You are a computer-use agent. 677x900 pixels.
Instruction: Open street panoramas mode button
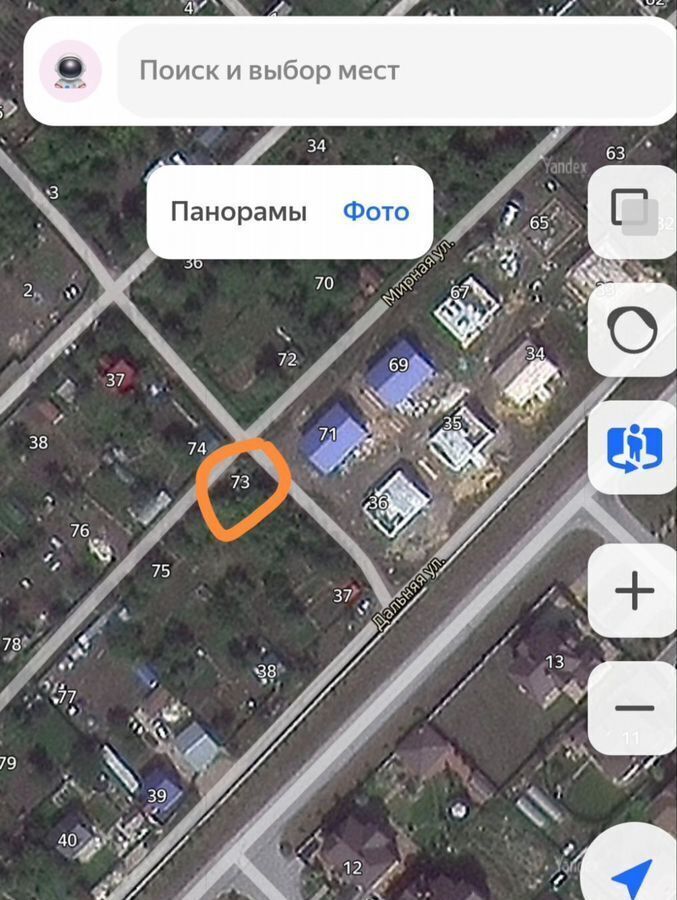tap(633, 449)
